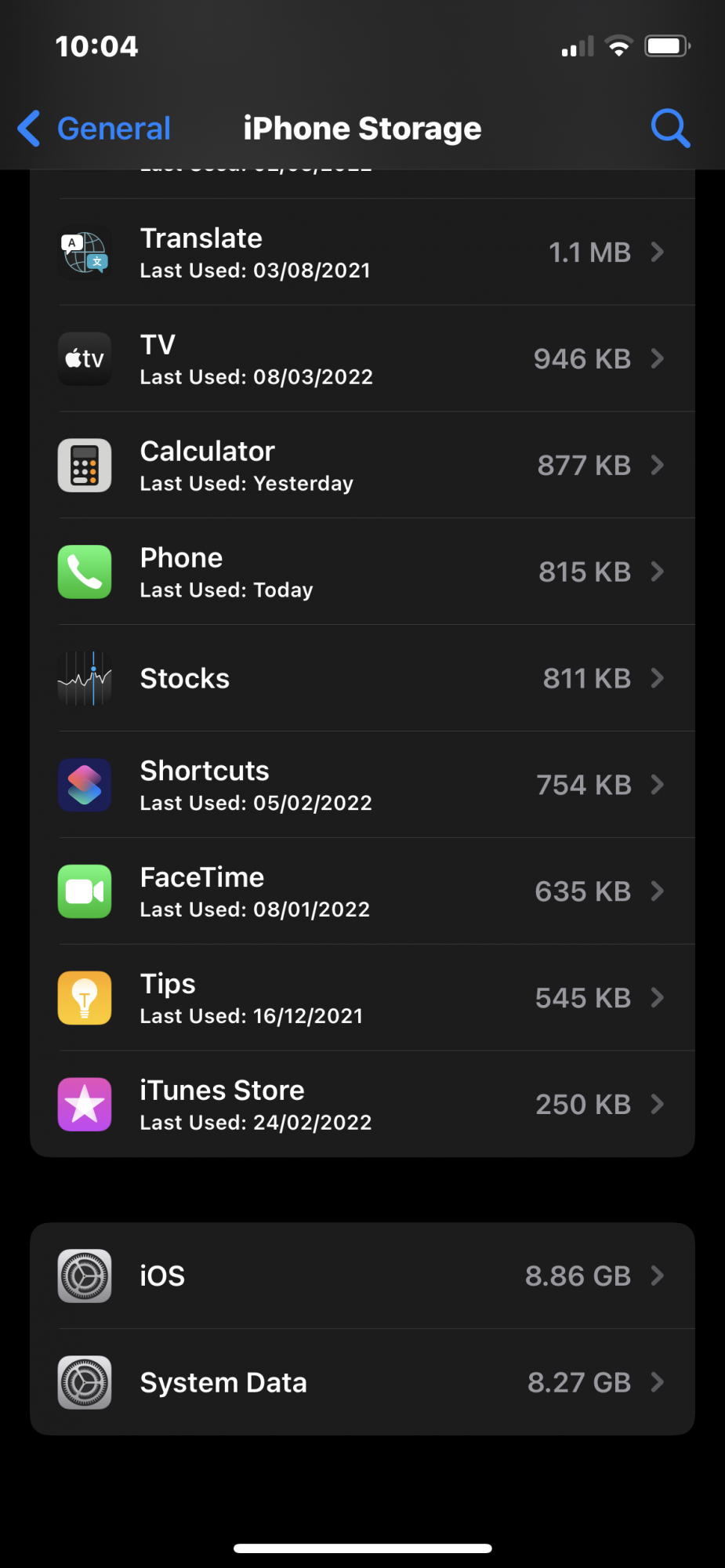Open iTunes Store storage details
The width and height of the screenshot is (725, 1568).
362,1105
